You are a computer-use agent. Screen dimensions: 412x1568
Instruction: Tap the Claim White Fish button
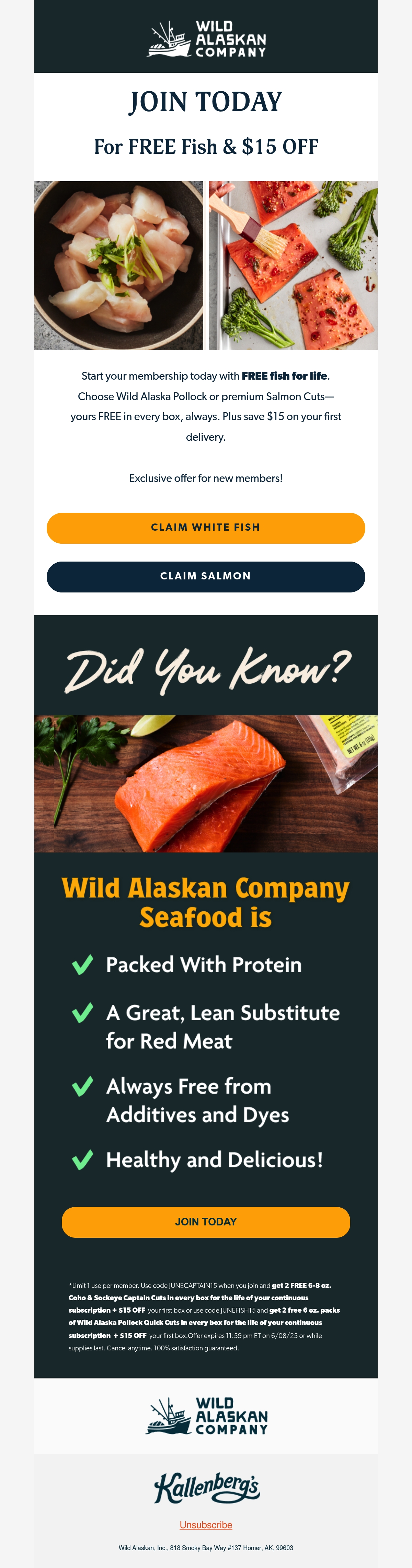tap(206, 528)
